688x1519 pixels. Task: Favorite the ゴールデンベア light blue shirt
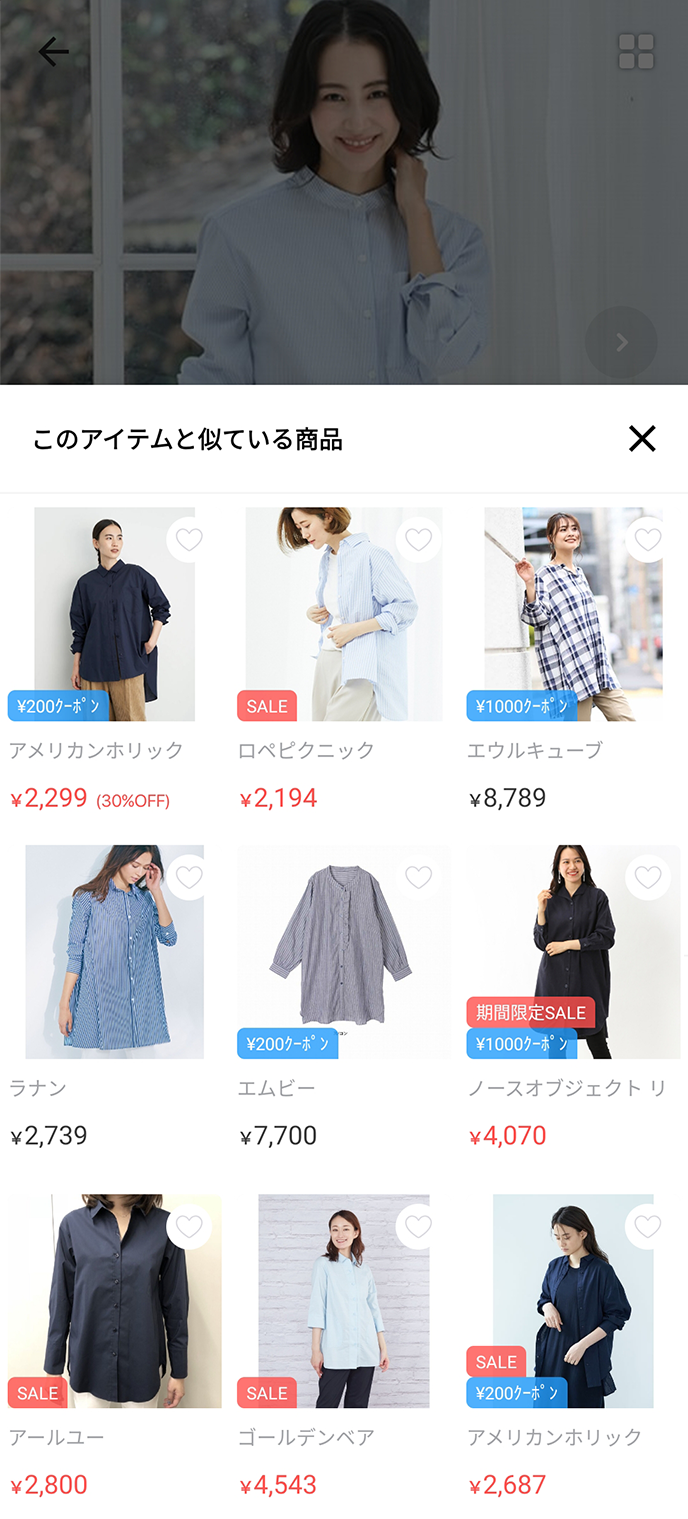tap(418, 1226)
